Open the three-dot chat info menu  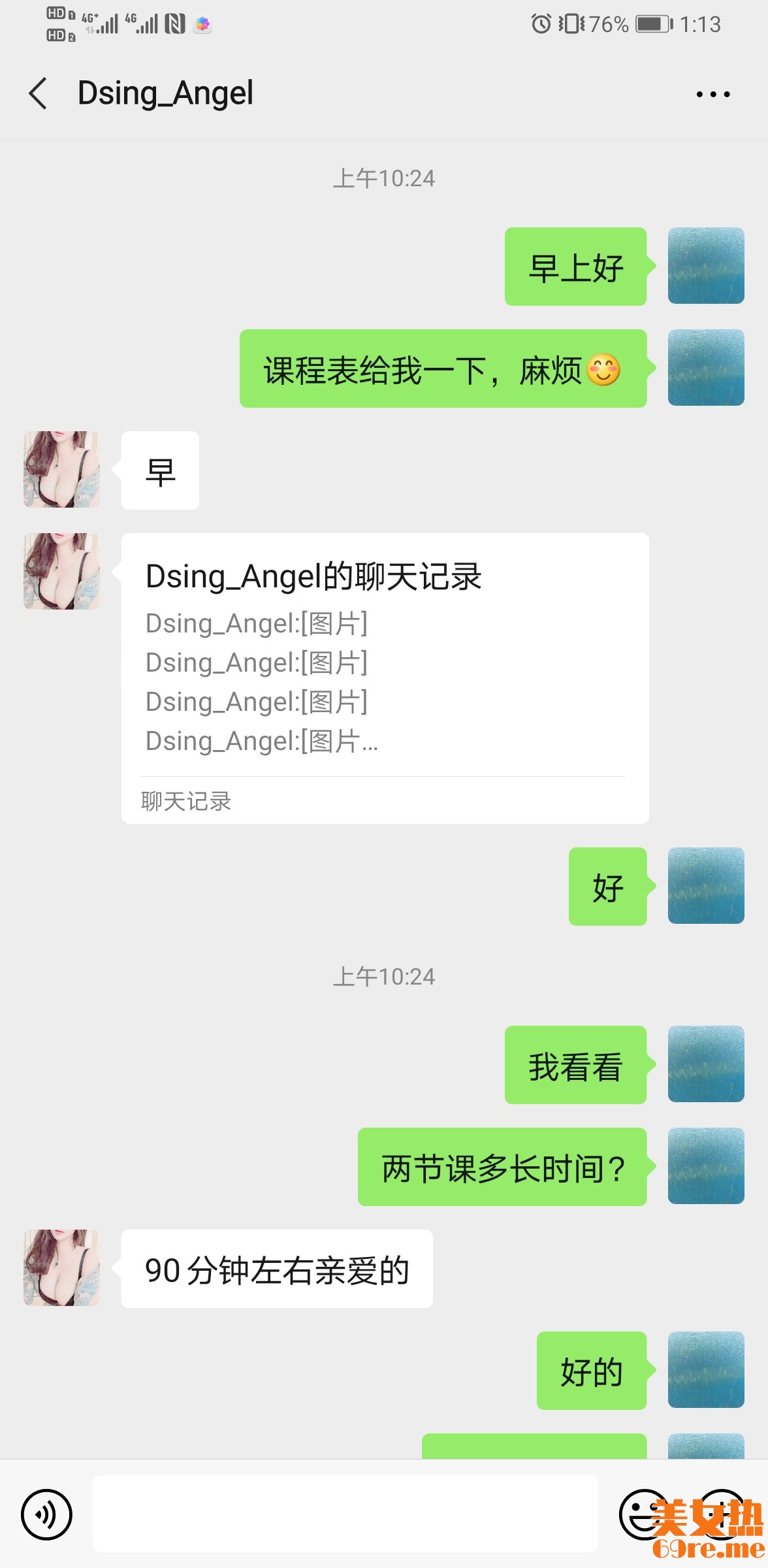[x=712, y=95]
